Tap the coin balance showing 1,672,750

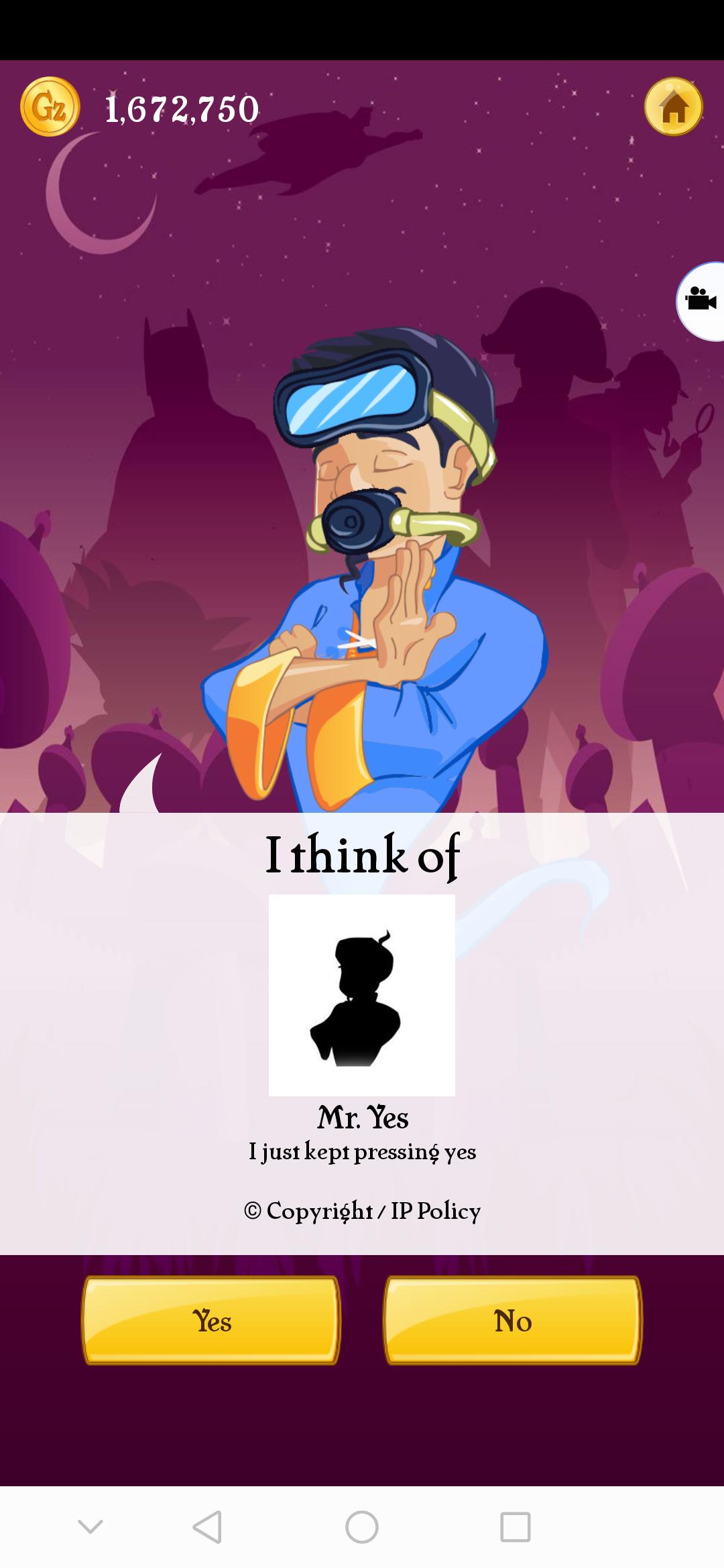tap(181, 107)
